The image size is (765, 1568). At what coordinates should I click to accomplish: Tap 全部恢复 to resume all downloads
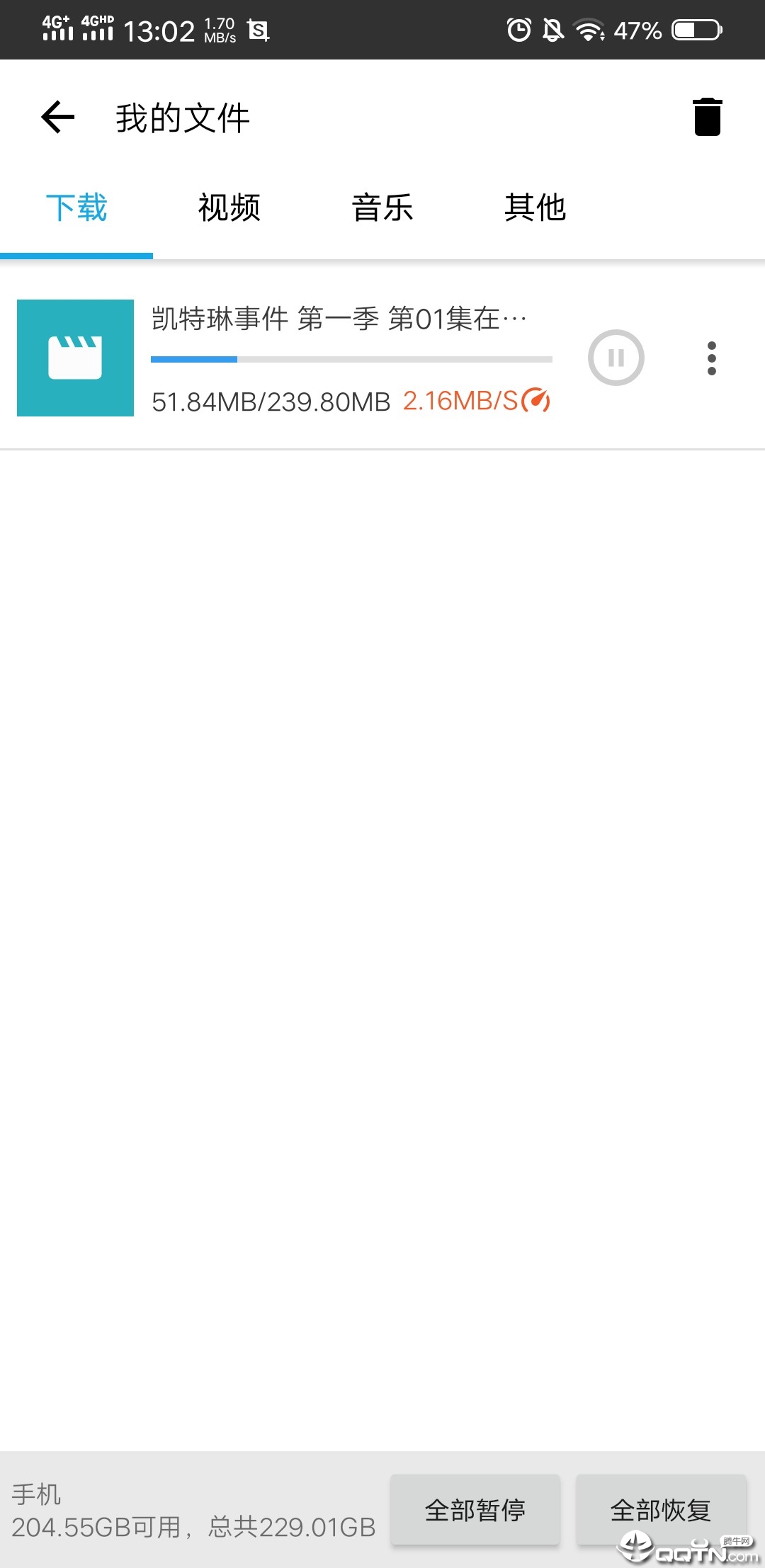[x=660, y=1510]
